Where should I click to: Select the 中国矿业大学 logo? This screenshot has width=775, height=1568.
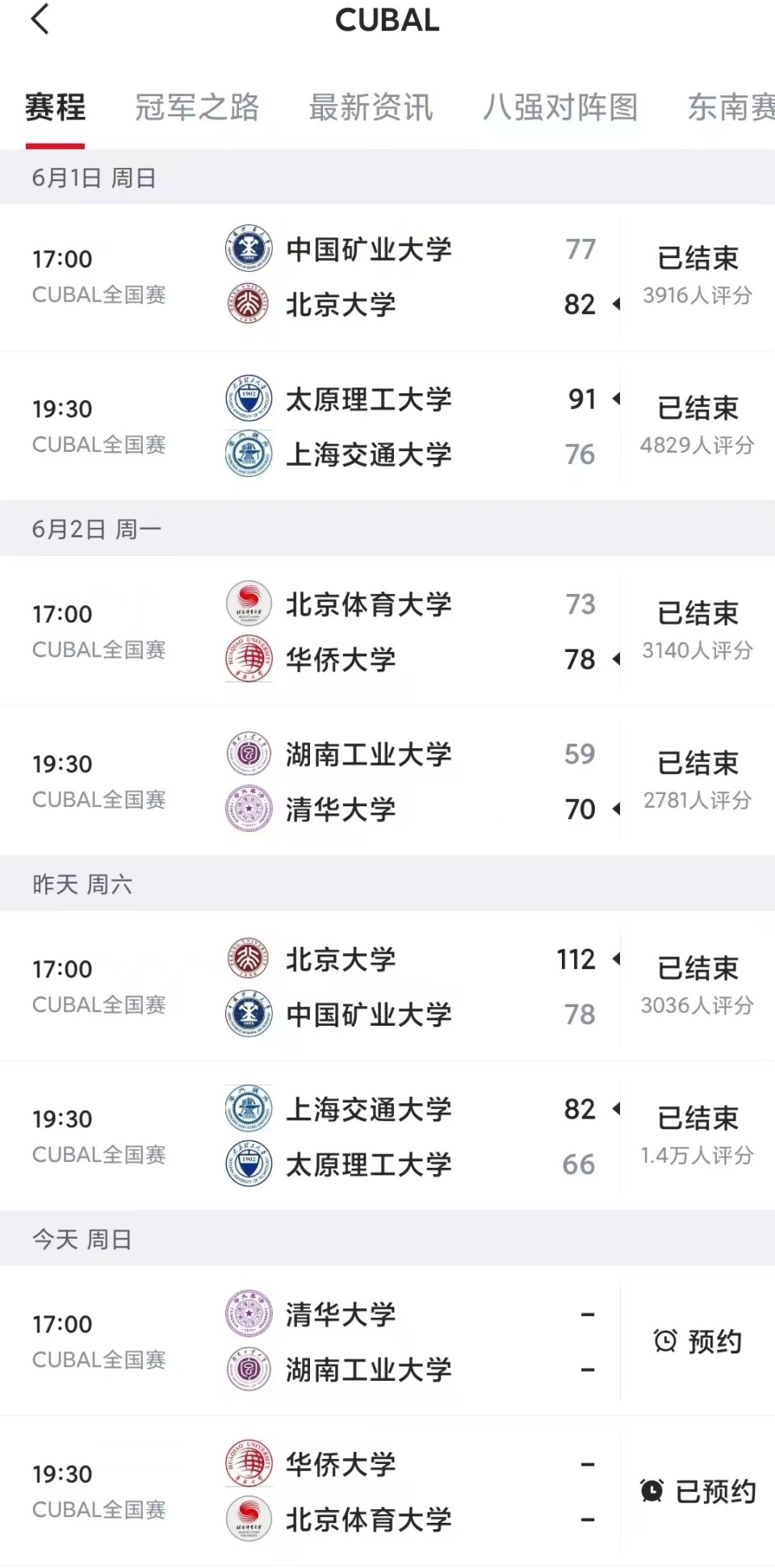(x=248, y=249)
